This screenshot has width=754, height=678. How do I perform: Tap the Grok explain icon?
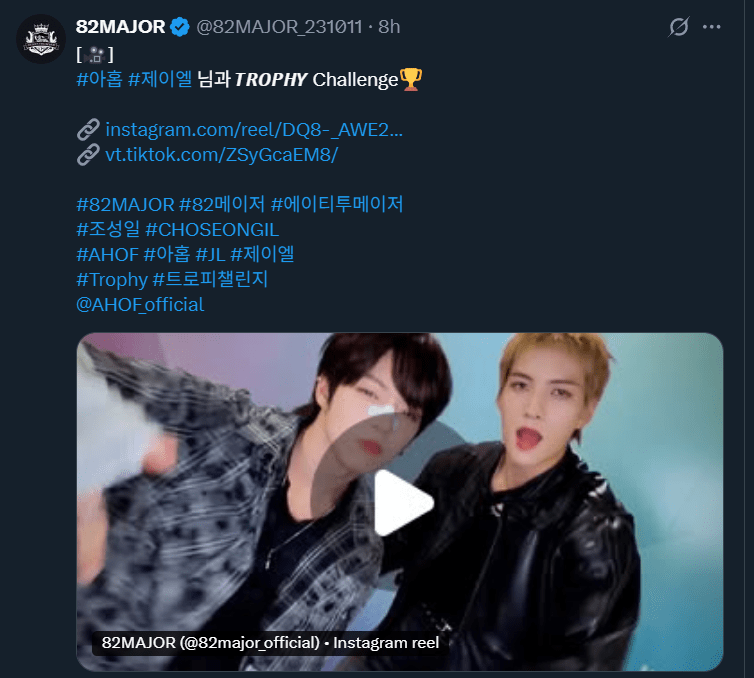678,27
